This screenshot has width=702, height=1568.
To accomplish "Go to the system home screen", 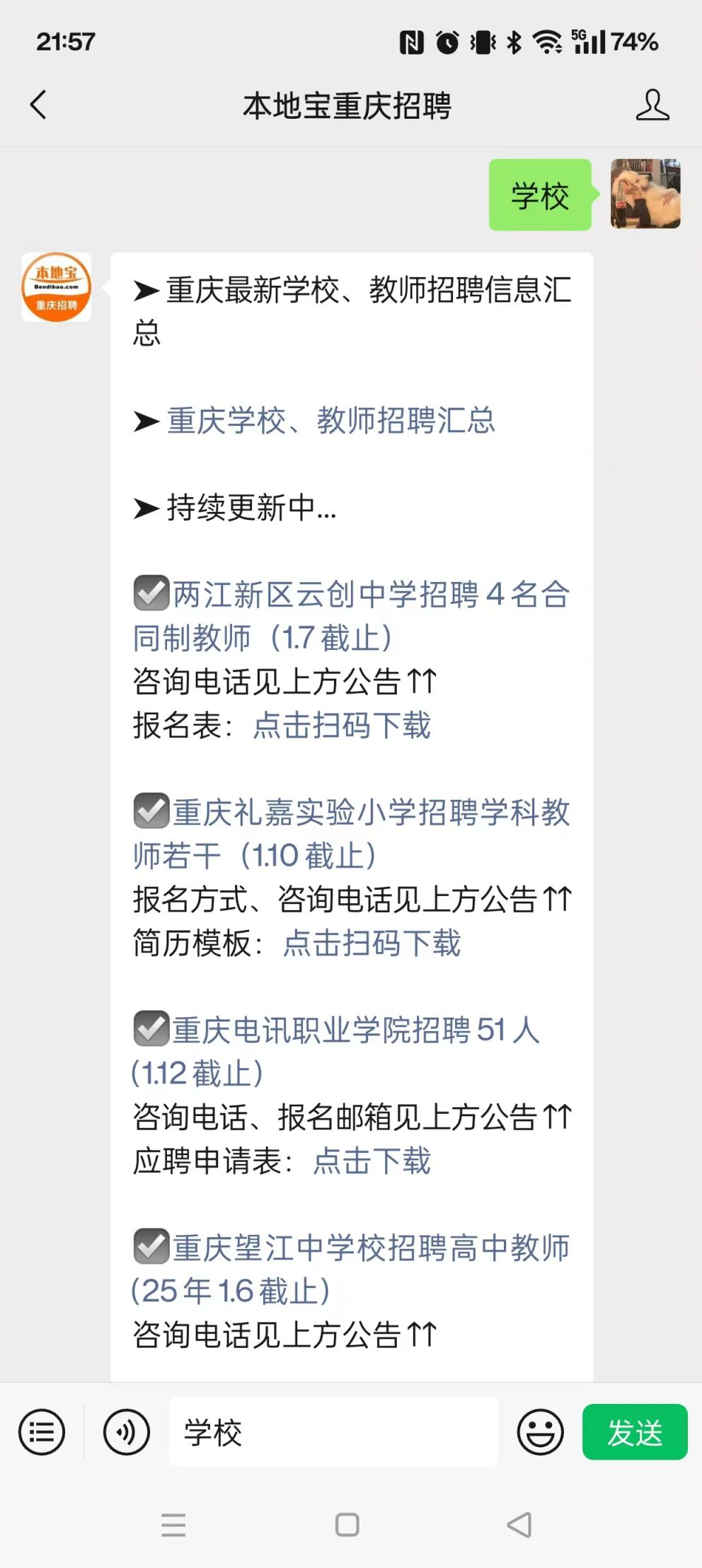I will [347, 1525].
